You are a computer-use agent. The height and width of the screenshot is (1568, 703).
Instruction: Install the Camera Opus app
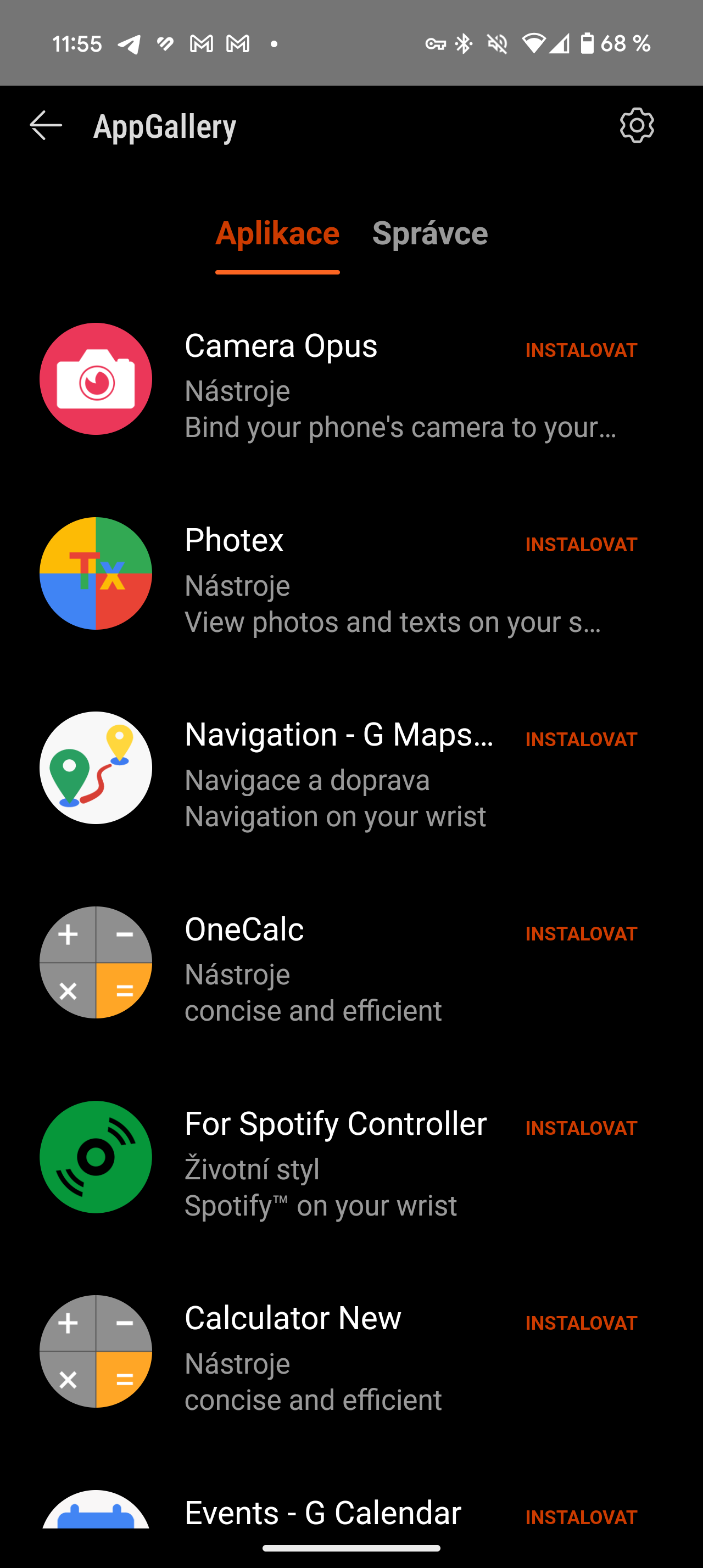(581, 350)
